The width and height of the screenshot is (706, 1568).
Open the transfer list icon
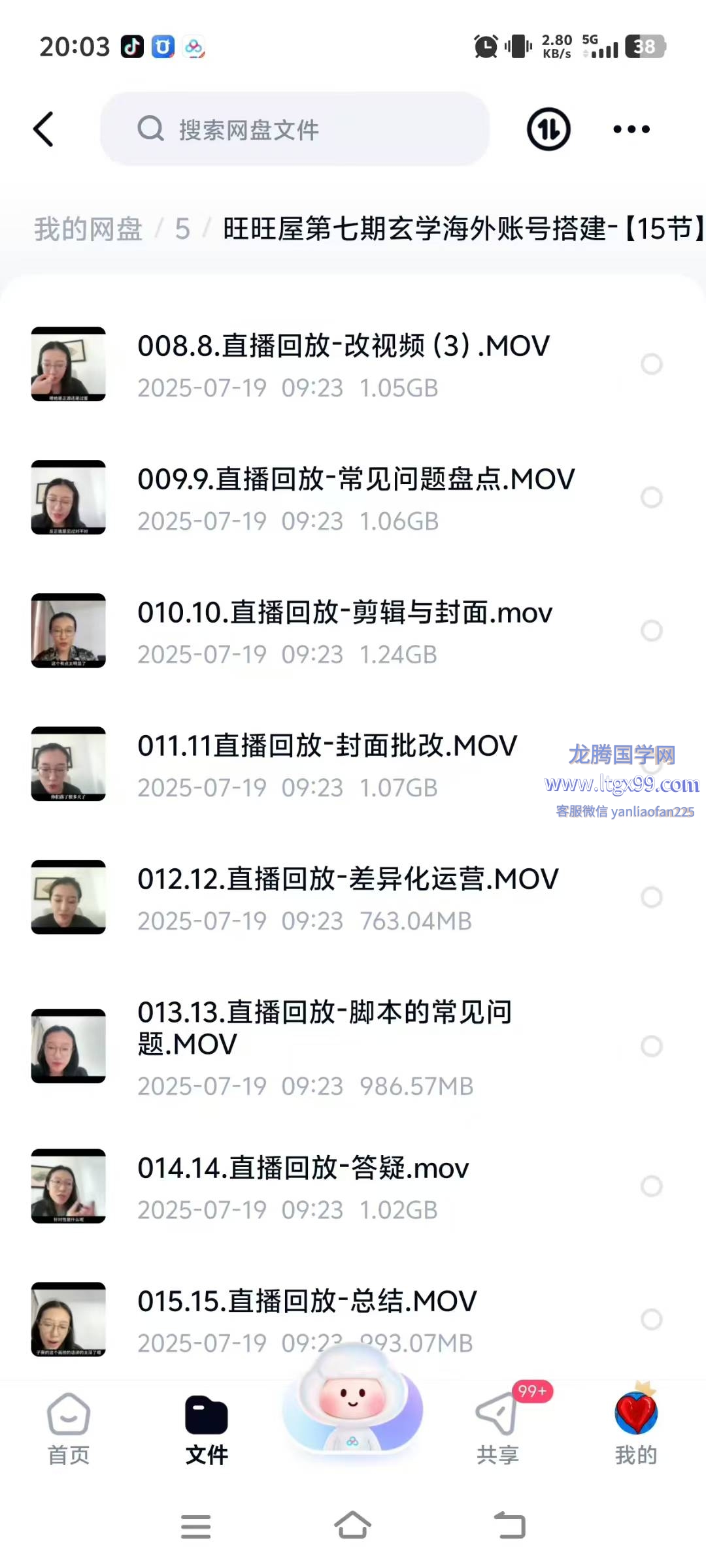point(548,129)
